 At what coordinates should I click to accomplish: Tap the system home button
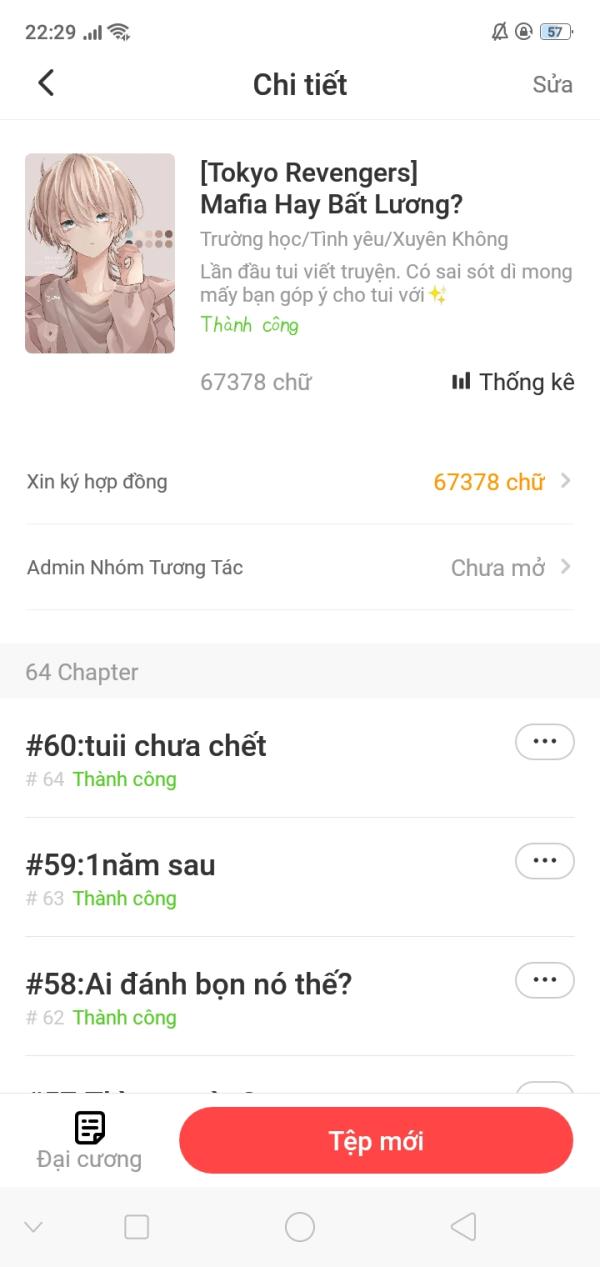(300, 1227)
